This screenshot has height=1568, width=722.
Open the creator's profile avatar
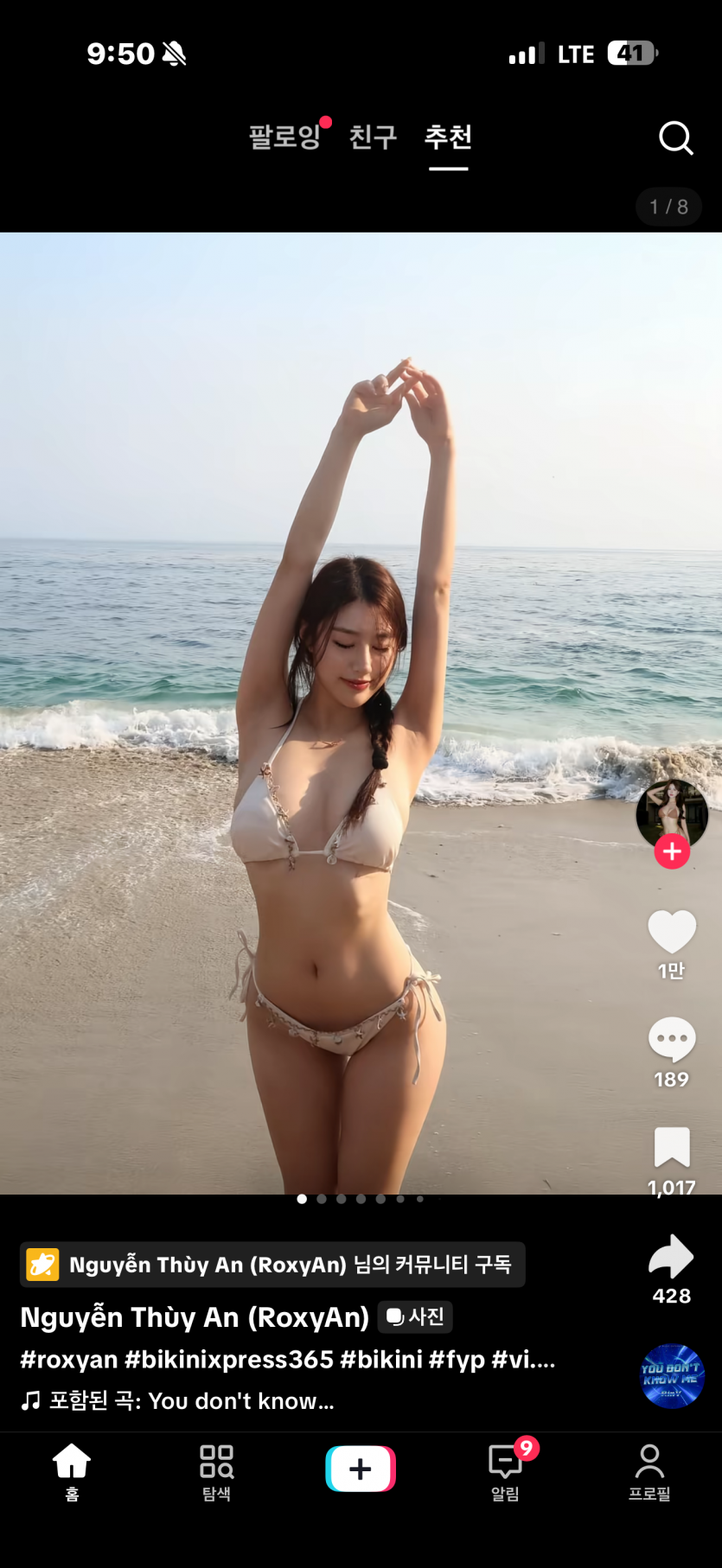671,811
